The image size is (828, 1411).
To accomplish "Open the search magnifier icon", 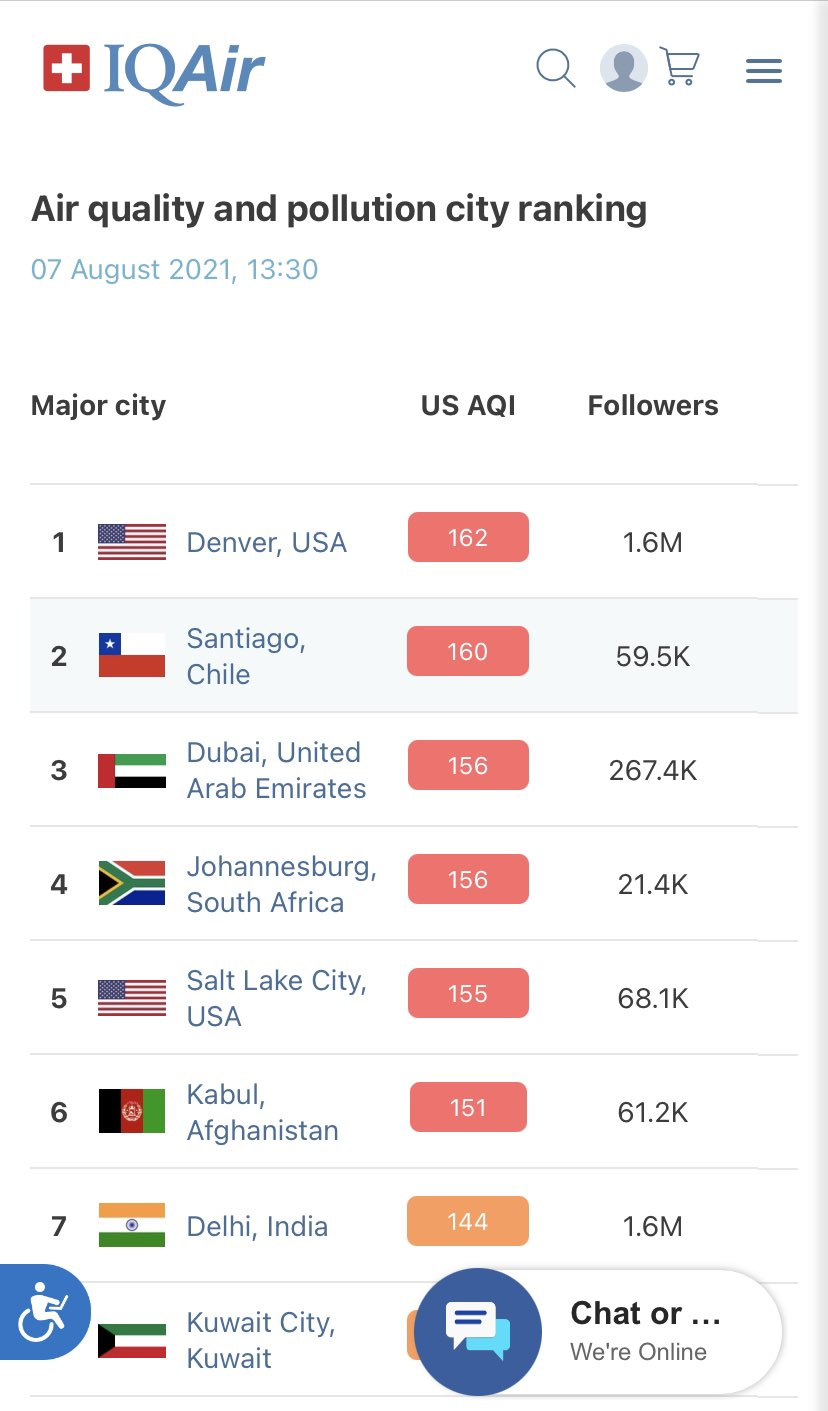I will (556, 69).
